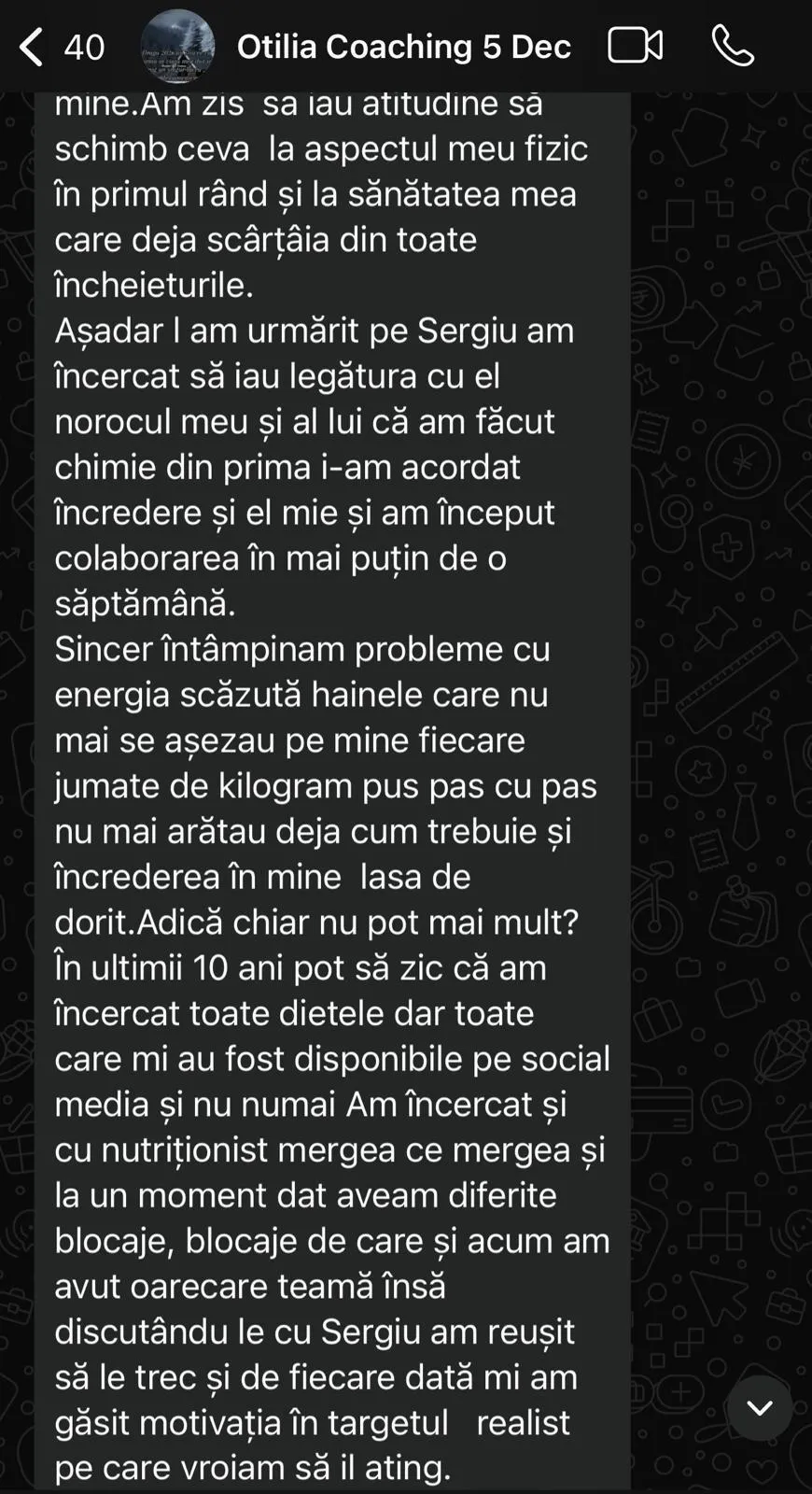Open the chat profile picture
The height and width of the screenshot is (1494, 812).
[x=177, y=47]
